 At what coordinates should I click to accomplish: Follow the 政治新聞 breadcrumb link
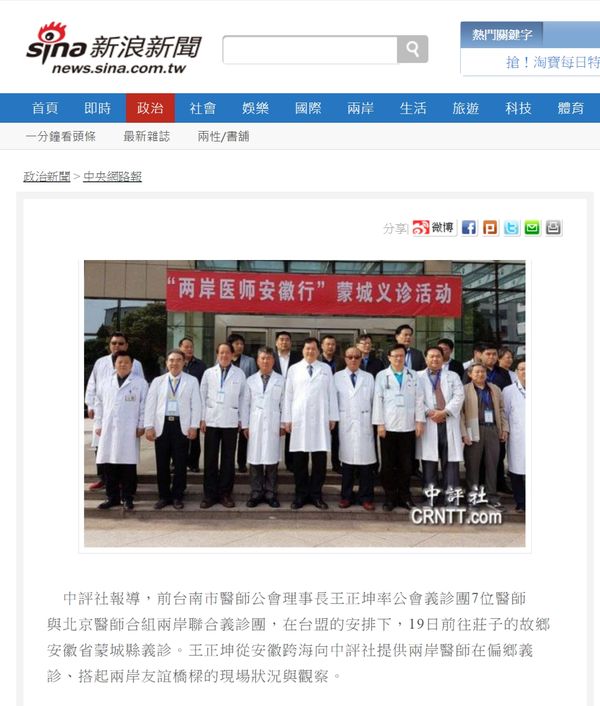[x=47, y=176]
